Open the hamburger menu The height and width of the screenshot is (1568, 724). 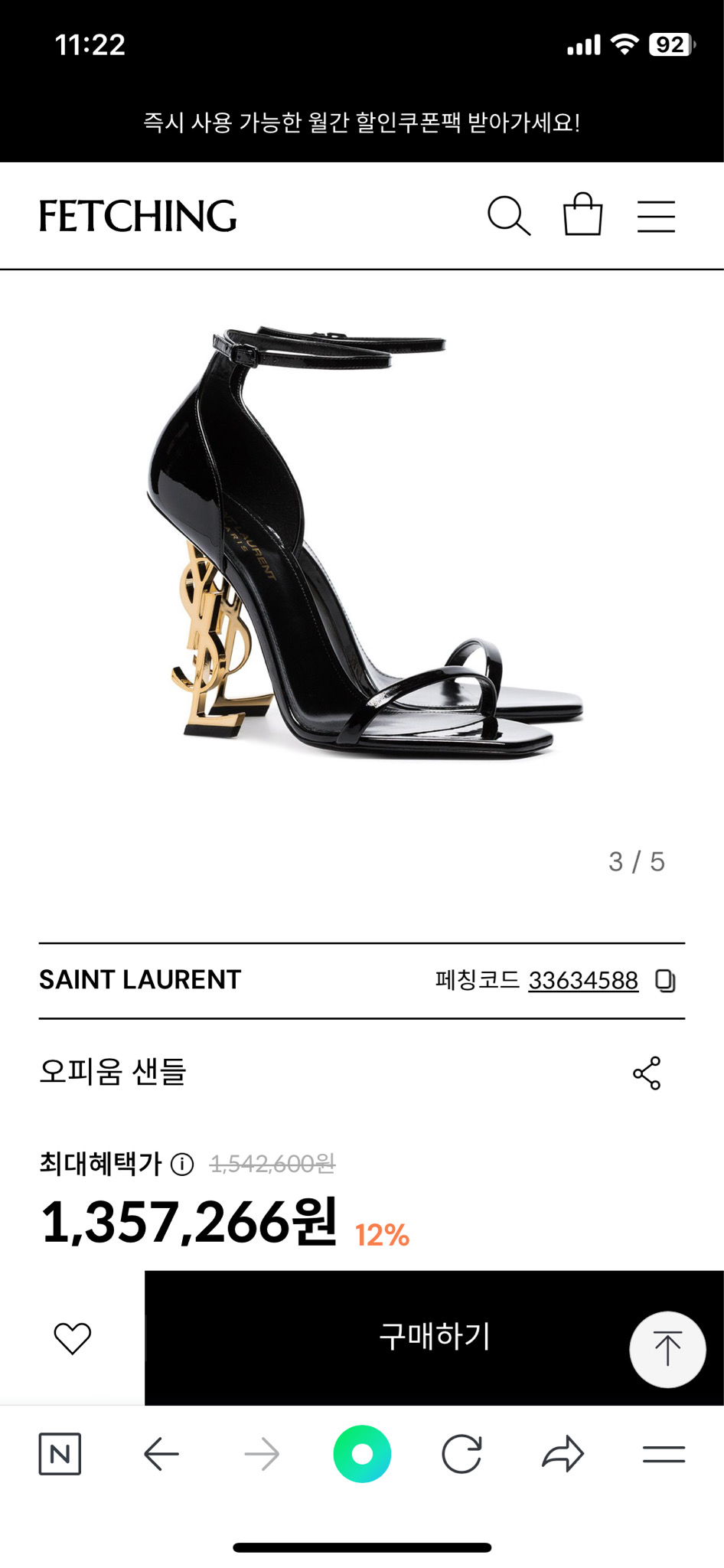tap(655, 216)
